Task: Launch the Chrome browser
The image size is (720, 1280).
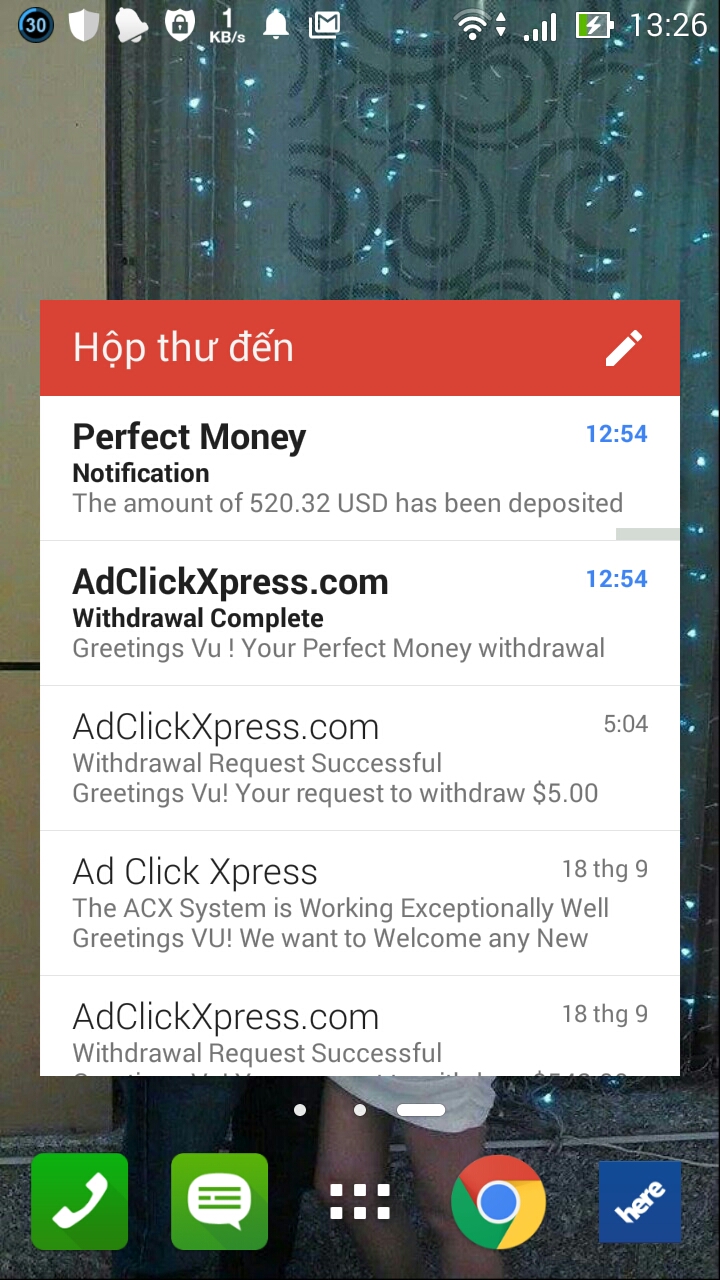Action: coord(498,1201)
